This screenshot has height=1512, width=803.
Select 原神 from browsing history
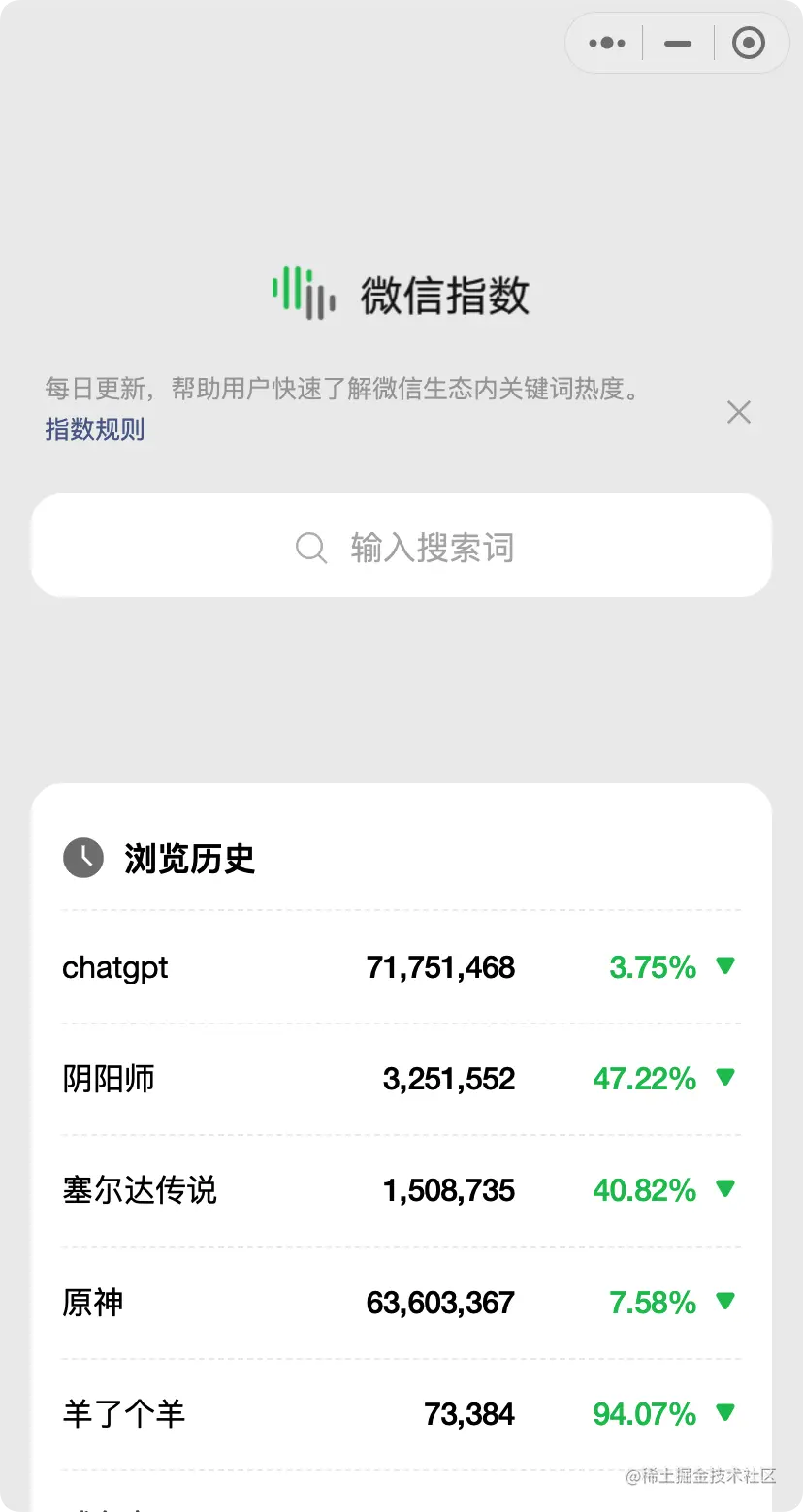(401, 1303)
